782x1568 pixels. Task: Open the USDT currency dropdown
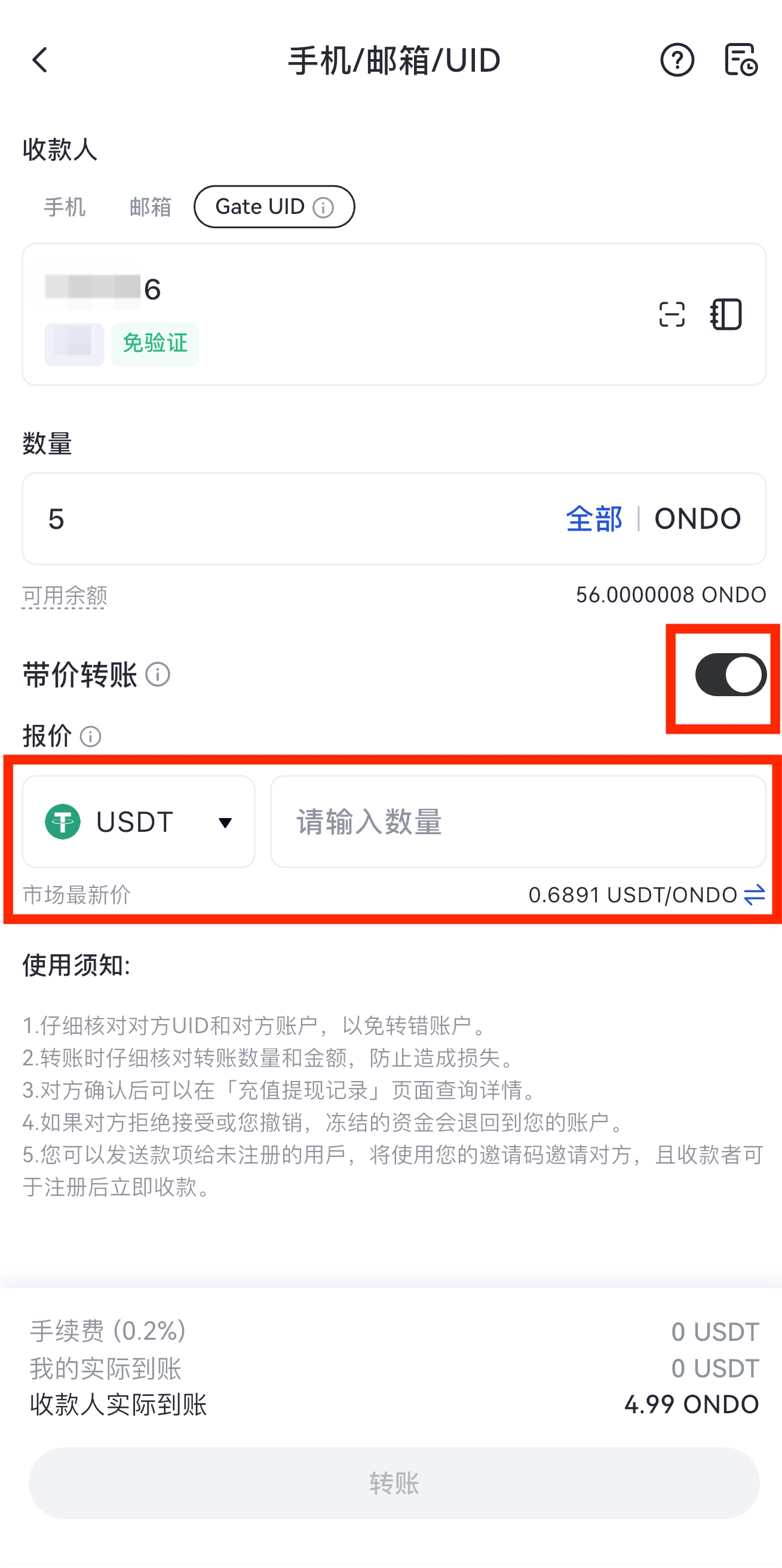[x=139, y=822]
